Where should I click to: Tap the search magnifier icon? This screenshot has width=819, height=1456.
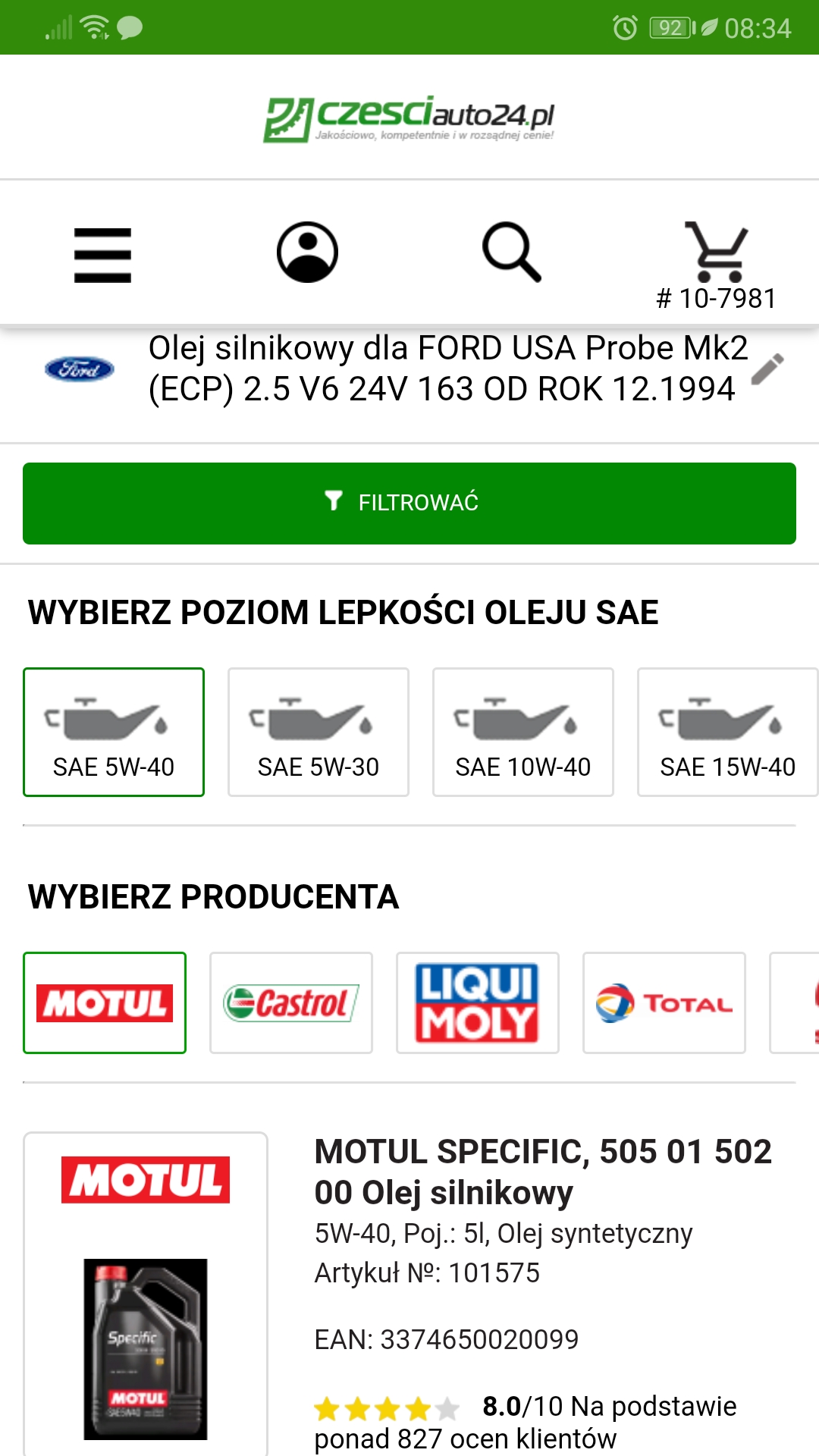512,253
